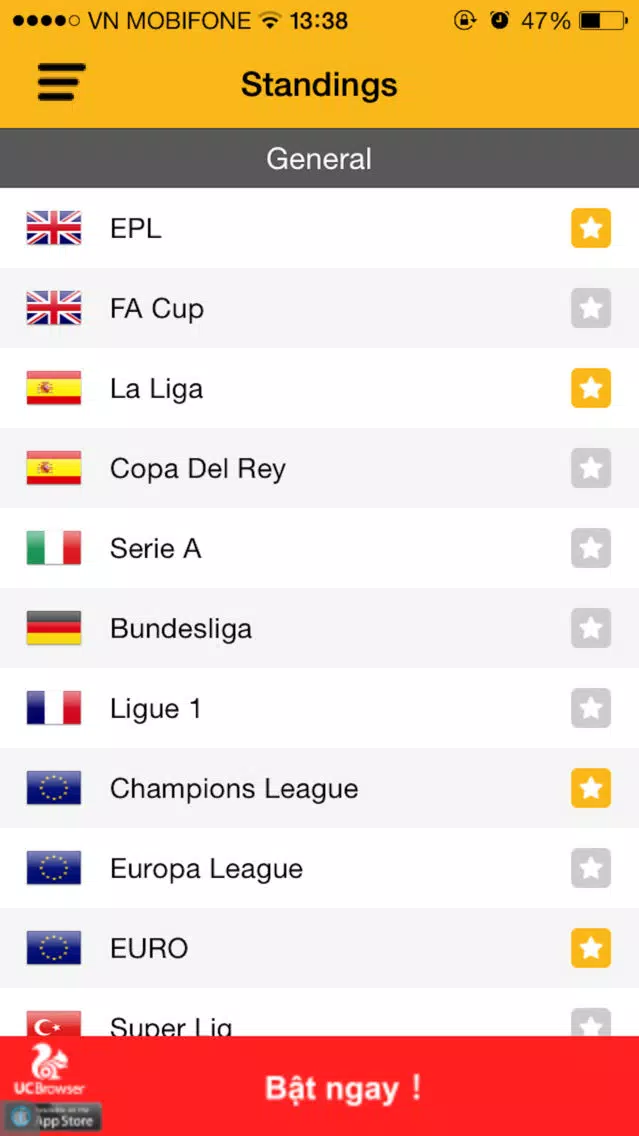The width and height of the screenshot is (639, 1136).
Task: Open Champions League standings
Action: 320,788
